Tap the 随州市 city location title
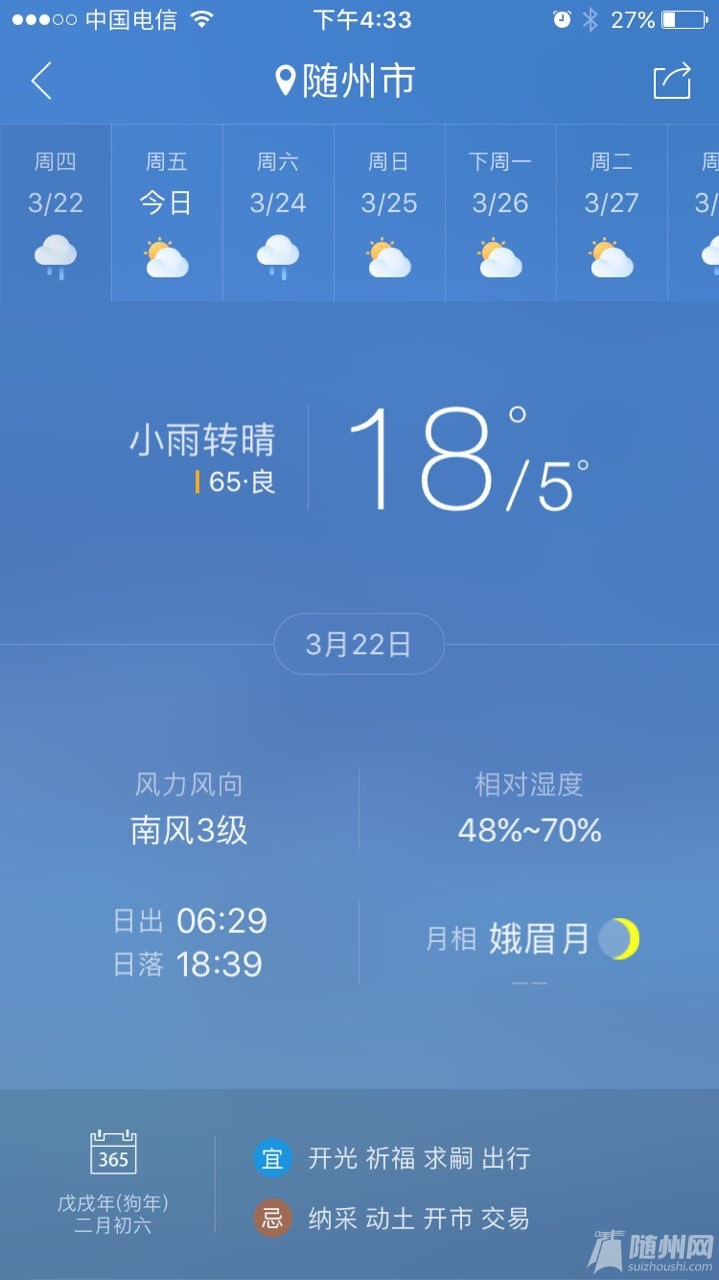Viewport: 719px width, 1280px height. click(346, 81)
